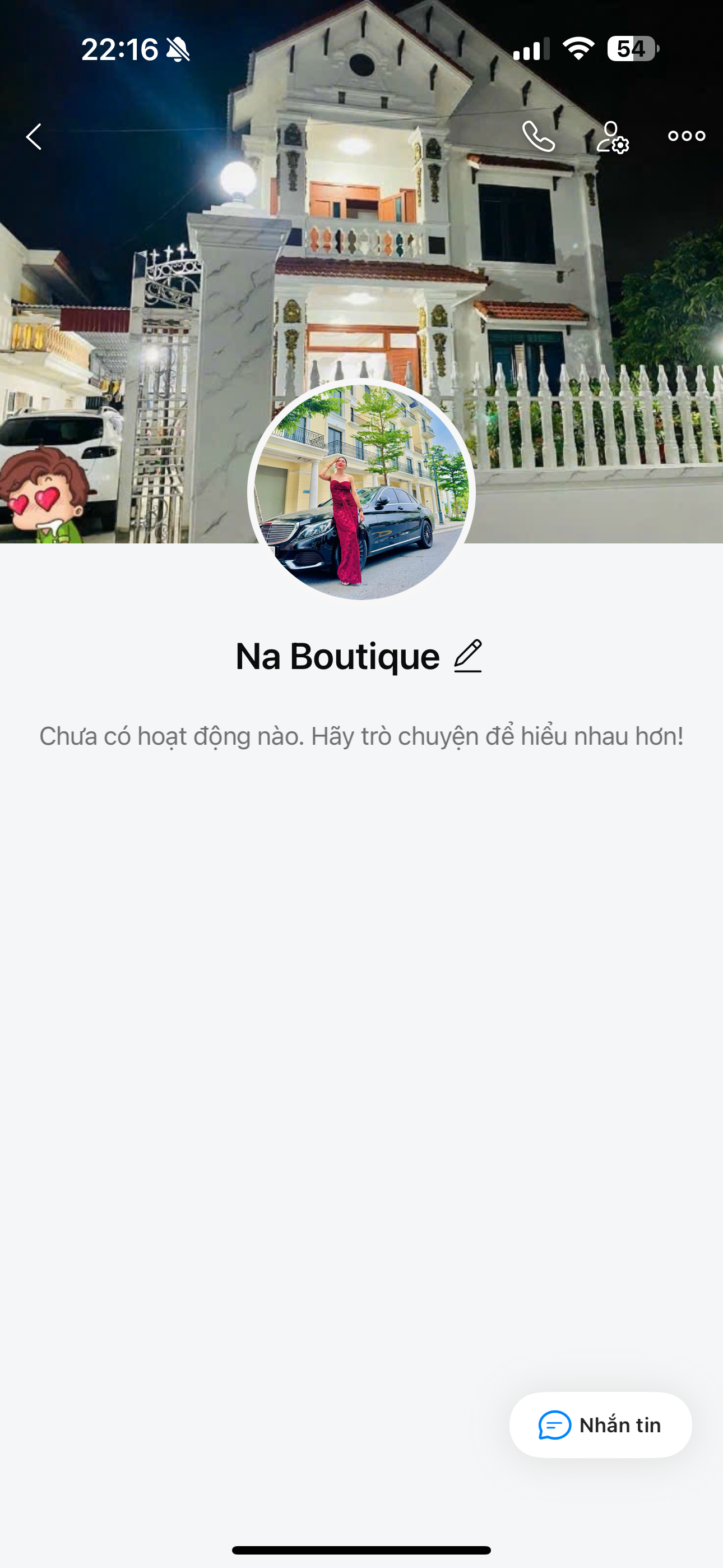The height and width of the screenshot is (1568, 723).
Task: View Na Boutique's profile picture
Action: tap(361, 490)
